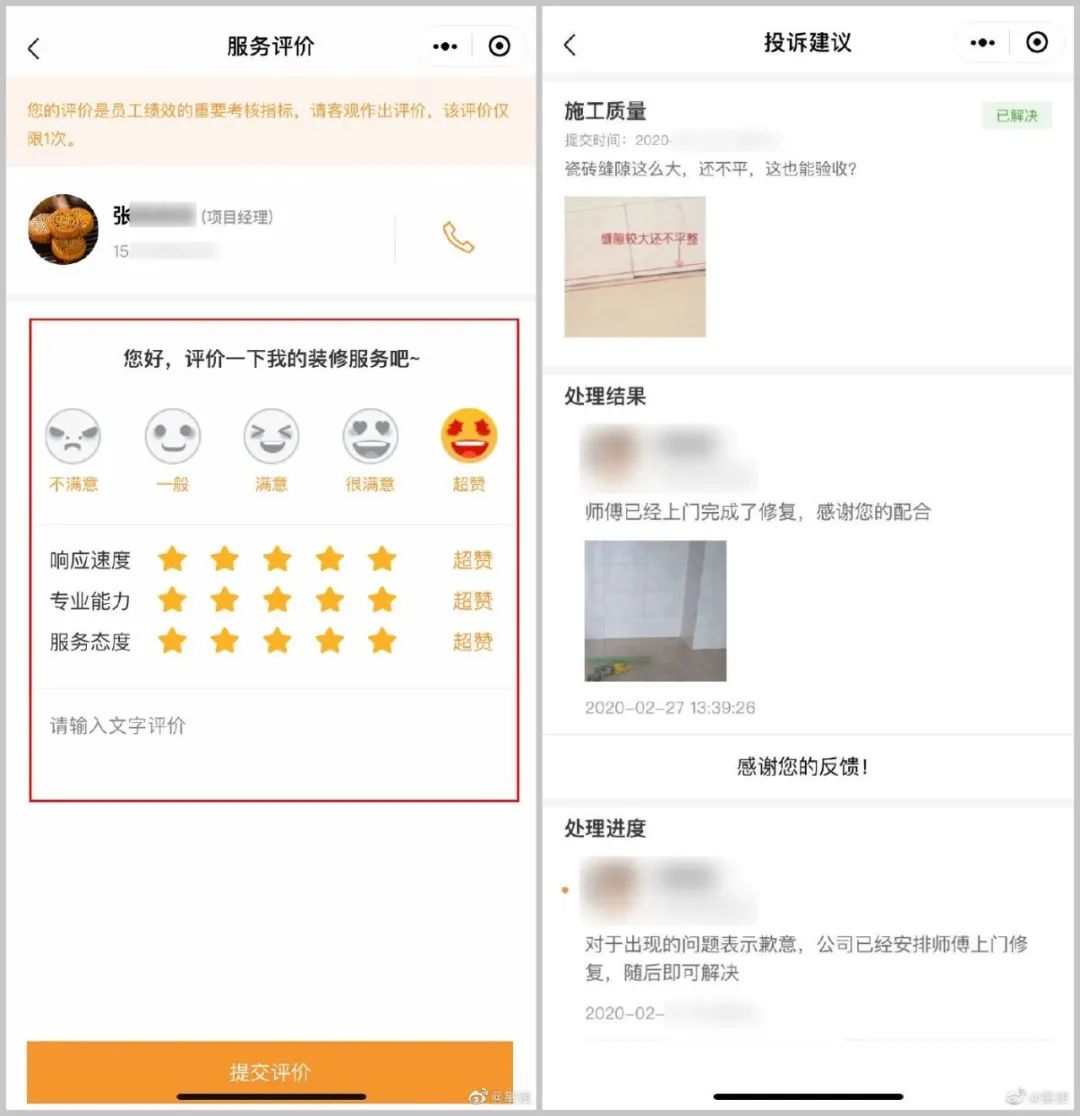1080x1116 pixels.
Task: Select the 一般 neutral face emoji
Action: point(173,434)
